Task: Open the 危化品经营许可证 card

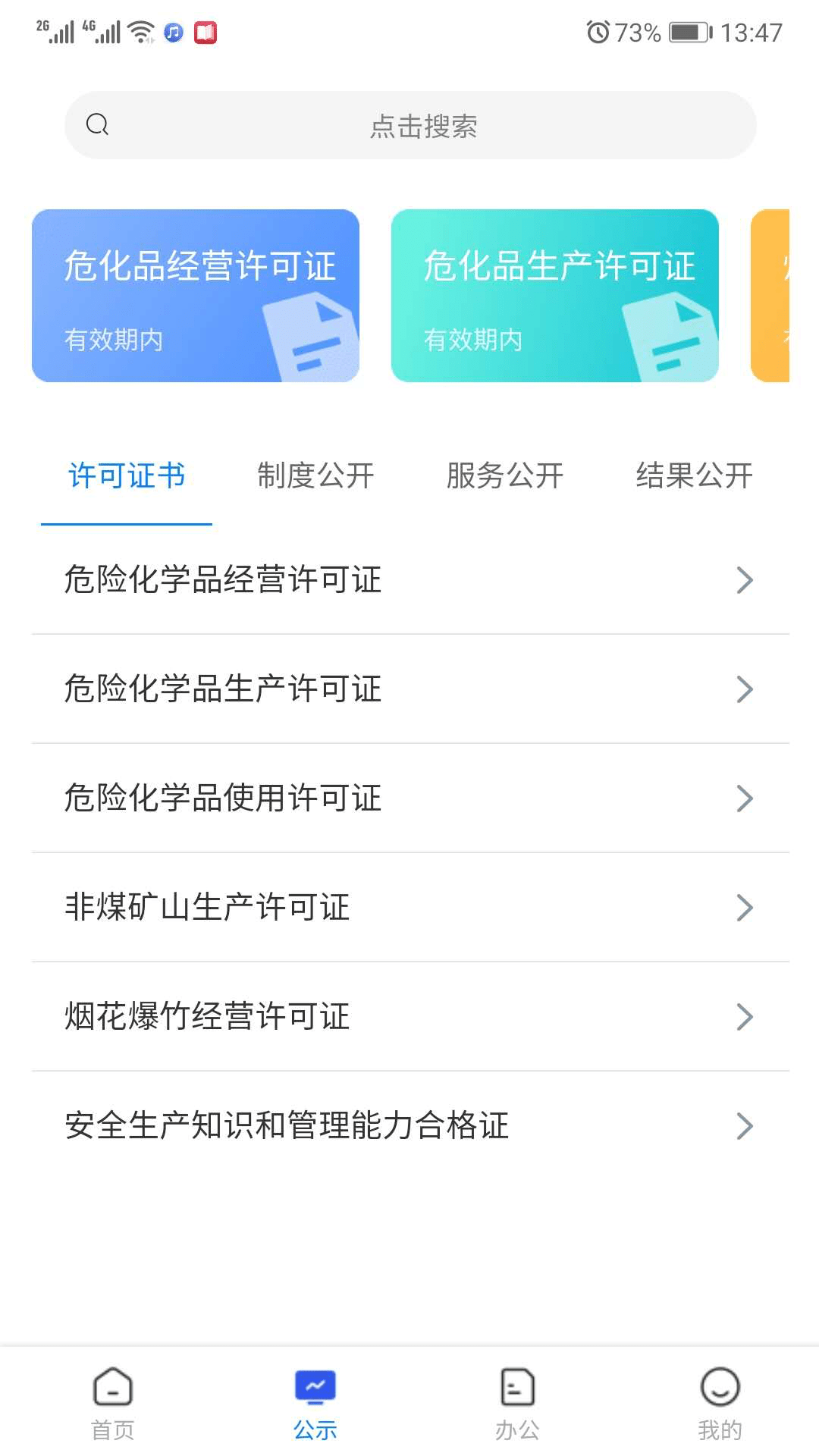Action: click(196, 296)
